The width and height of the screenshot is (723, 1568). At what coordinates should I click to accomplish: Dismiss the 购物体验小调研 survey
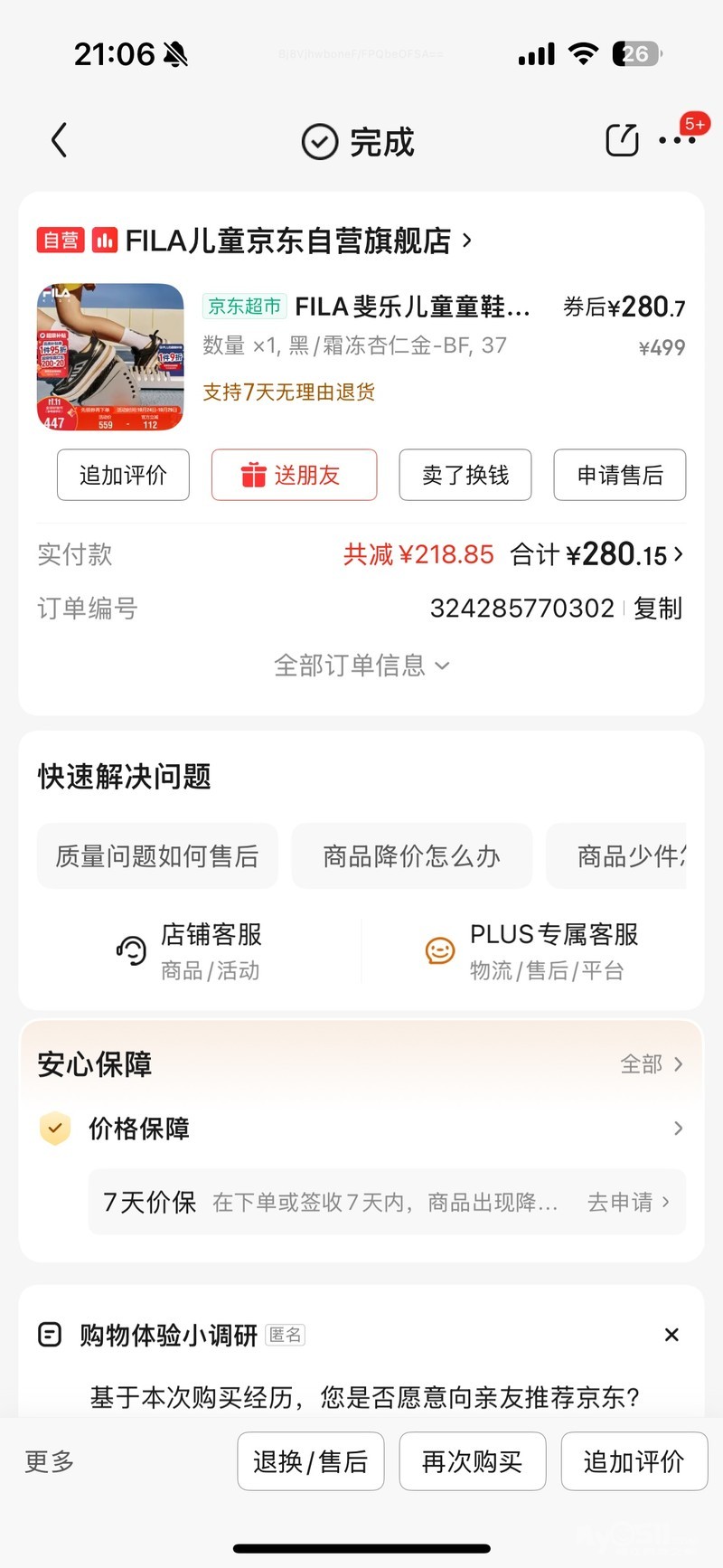click(x=671, y=1335)
